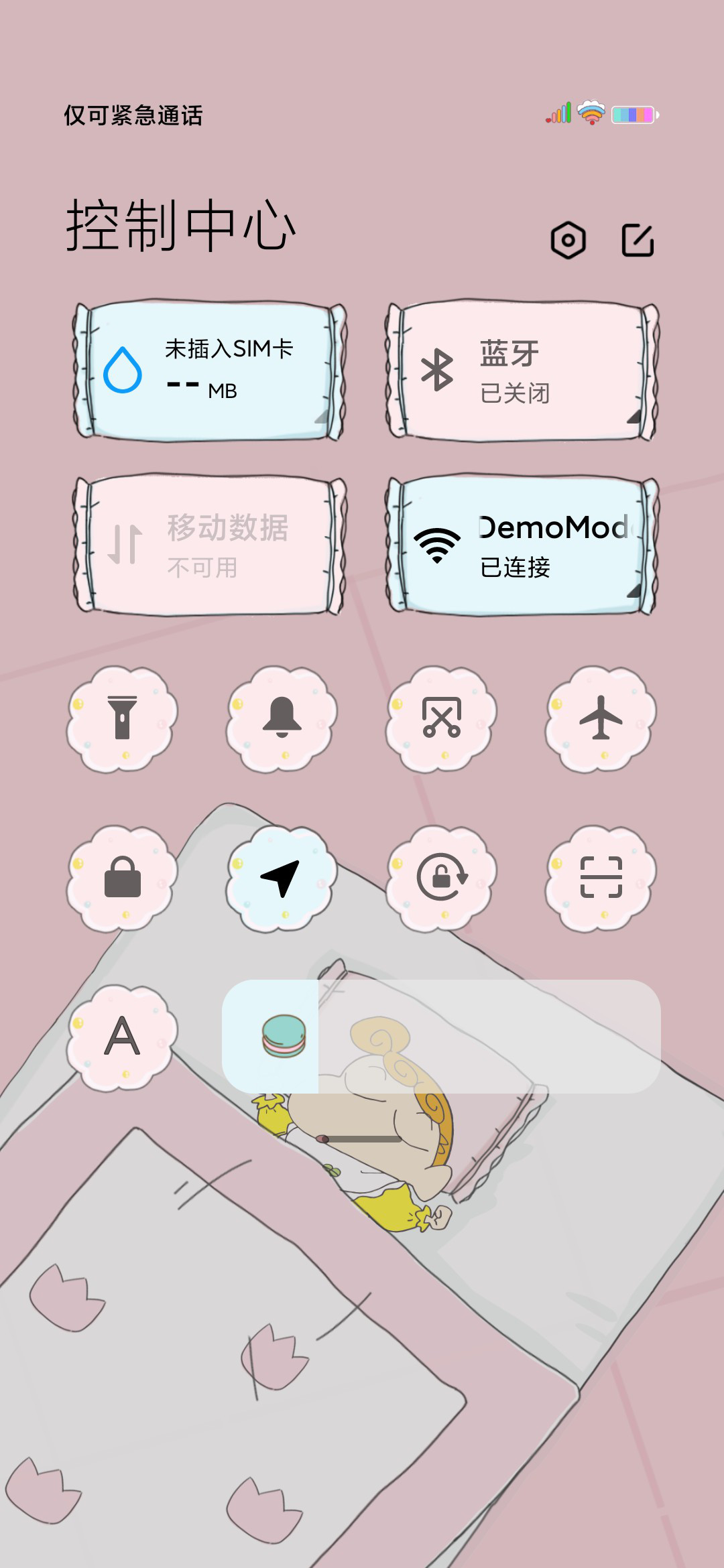This screenshot has height=1568, width=724.
Task: Open control center settings gear
Action: 568,240
